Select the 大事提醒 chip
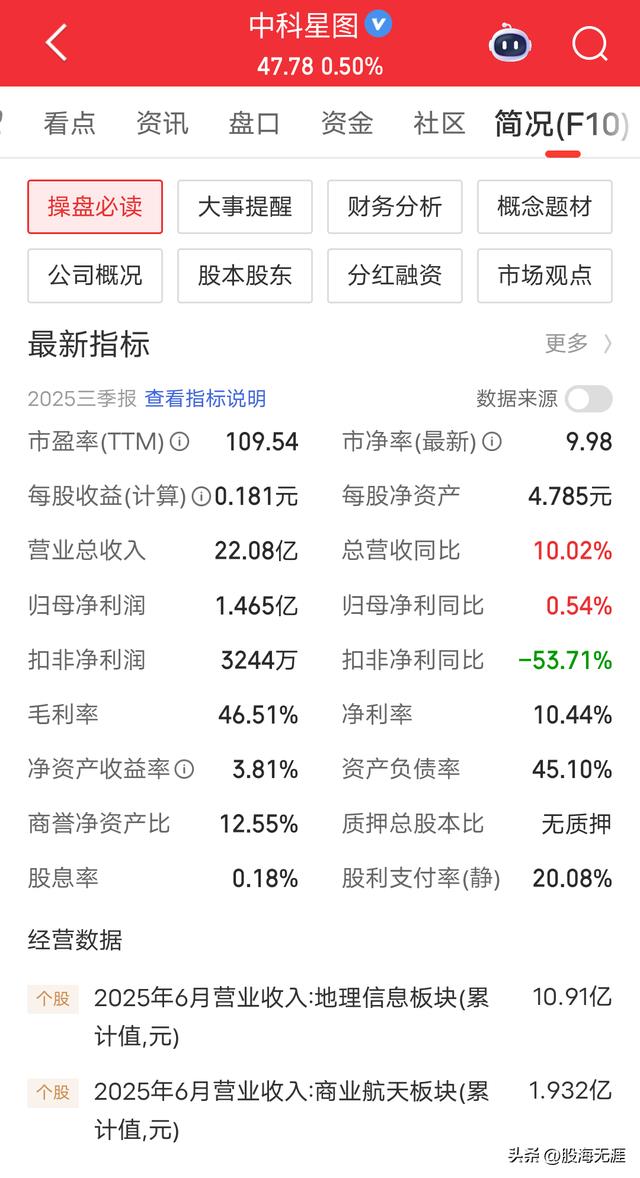The width and height of the screenshot is (640, 1178). coord(245,207)
